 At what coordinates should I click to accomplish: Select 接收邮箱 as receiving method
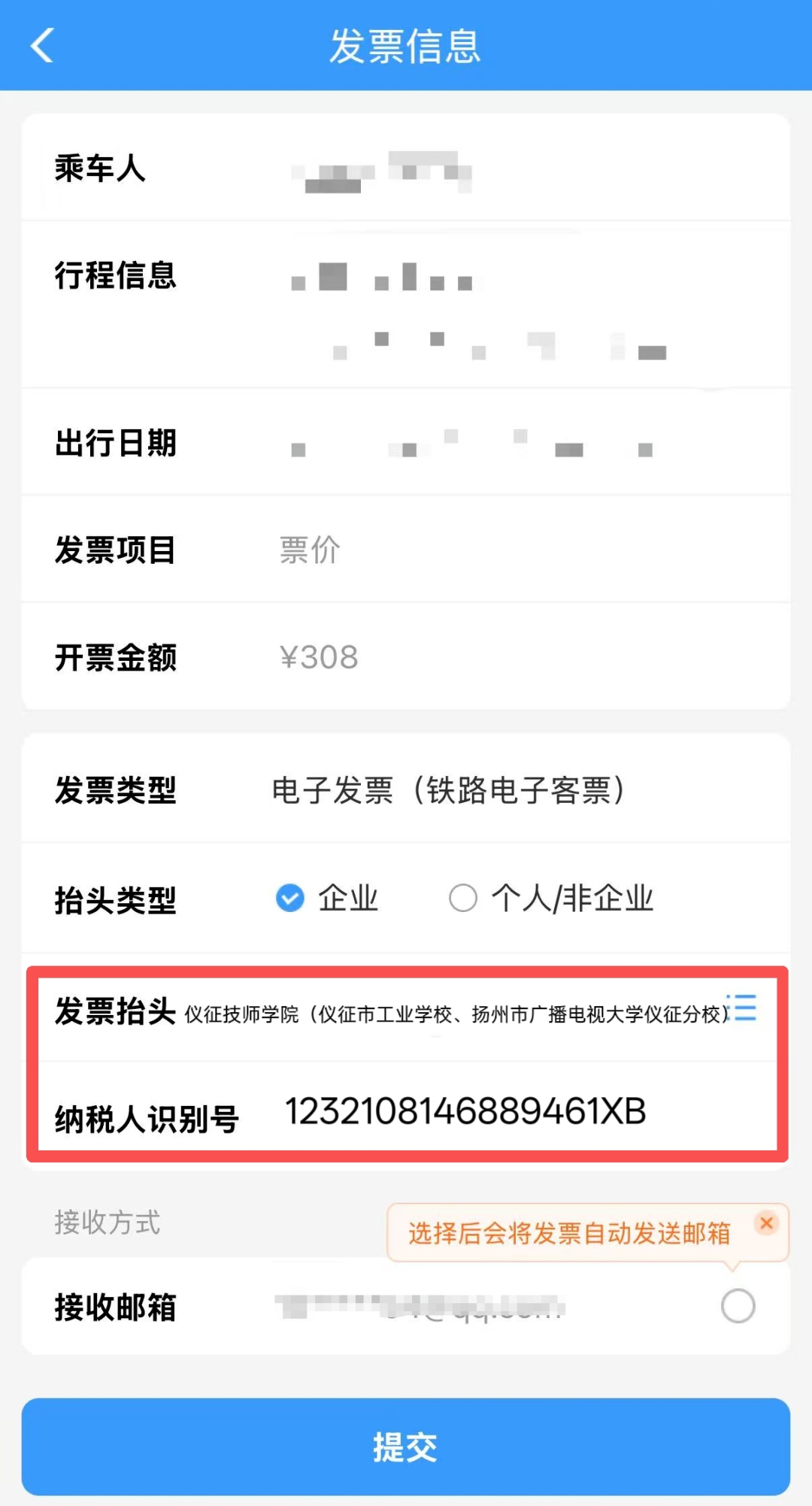coord(738,1306)
